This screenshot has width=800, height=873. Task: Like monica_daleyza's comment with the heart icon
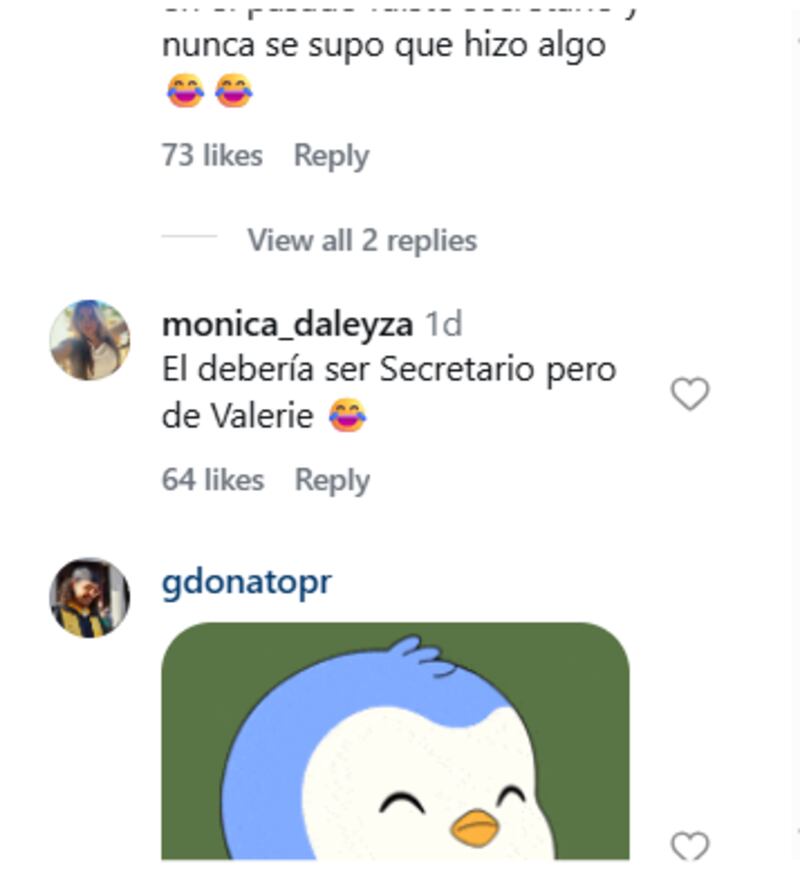[689, 394]
